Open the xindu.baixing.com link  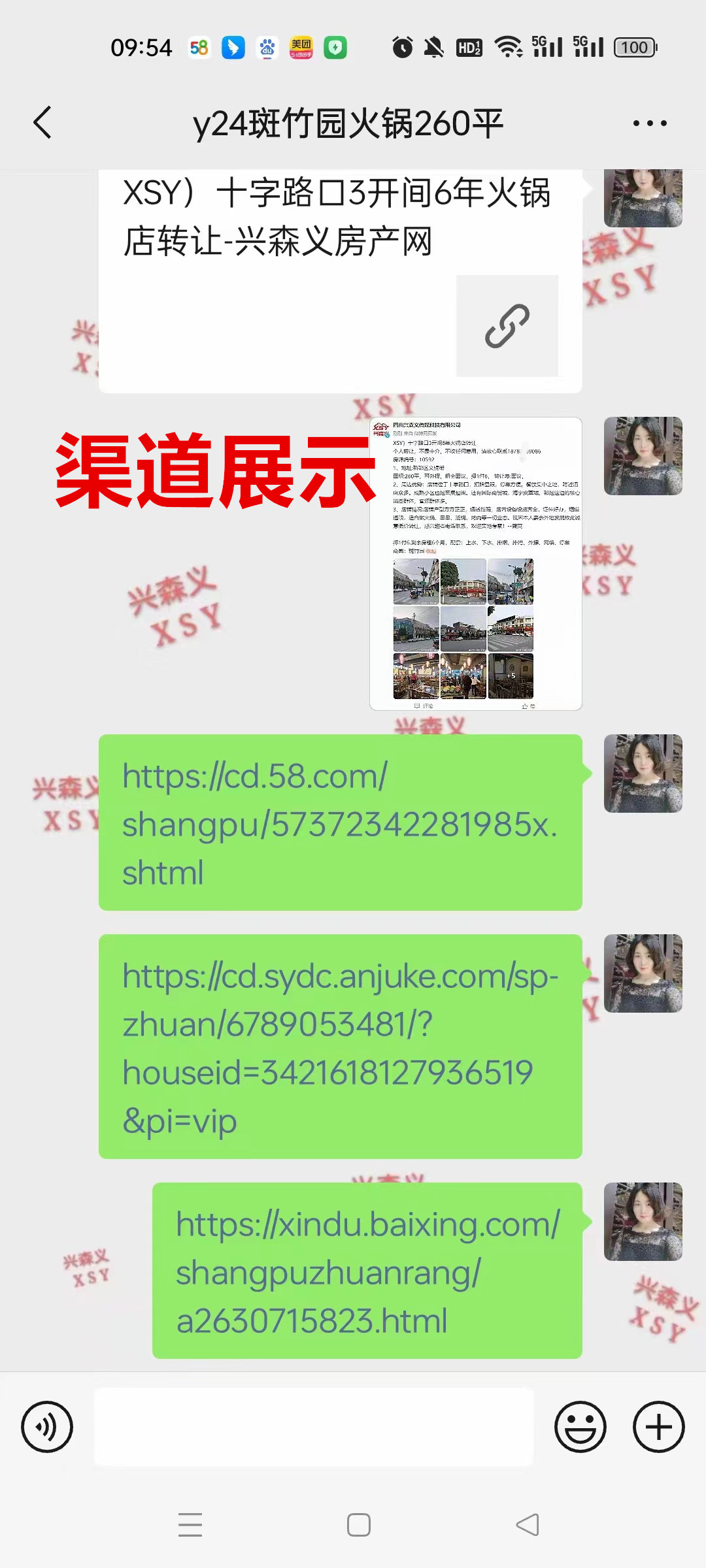pos(367,1271)
